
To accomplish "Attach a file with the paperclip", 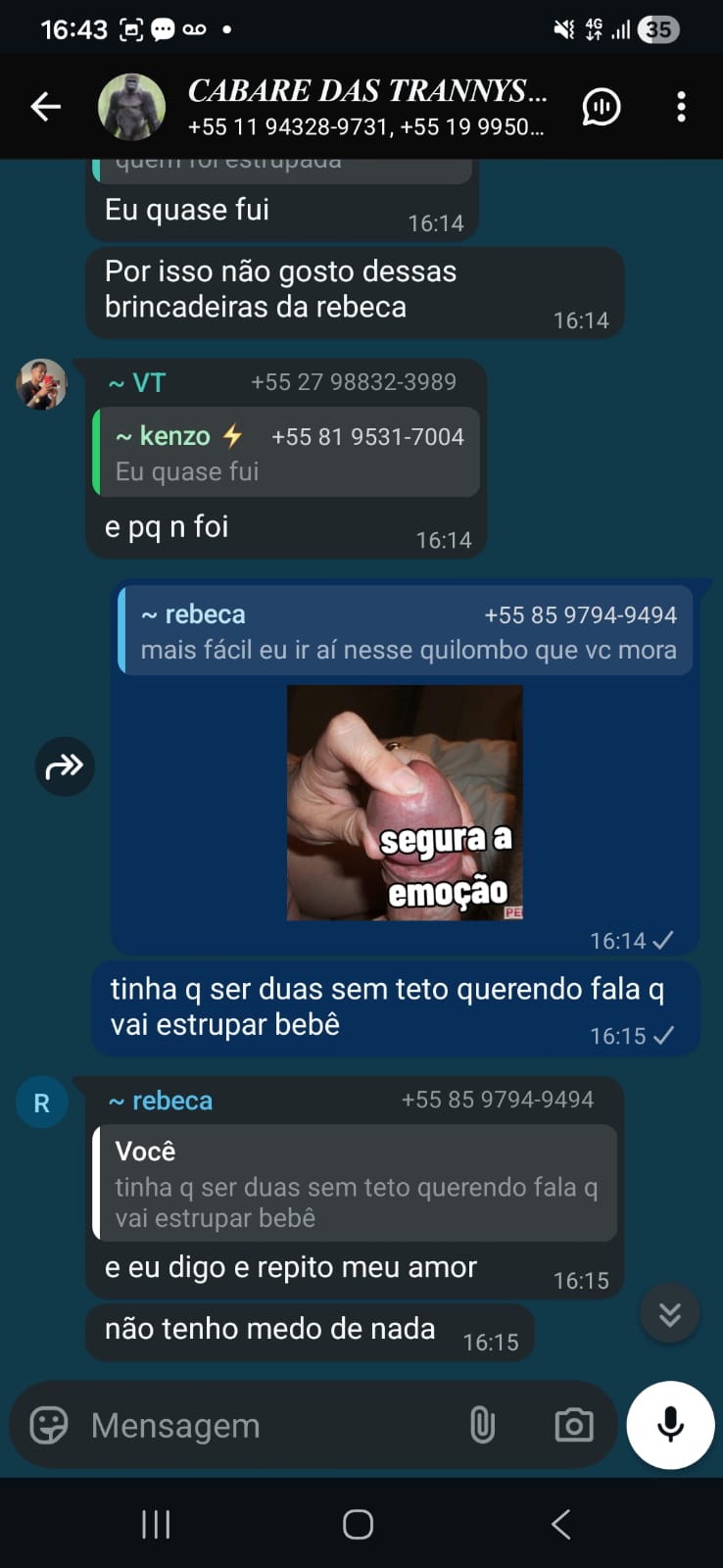I will (482, 1425).
